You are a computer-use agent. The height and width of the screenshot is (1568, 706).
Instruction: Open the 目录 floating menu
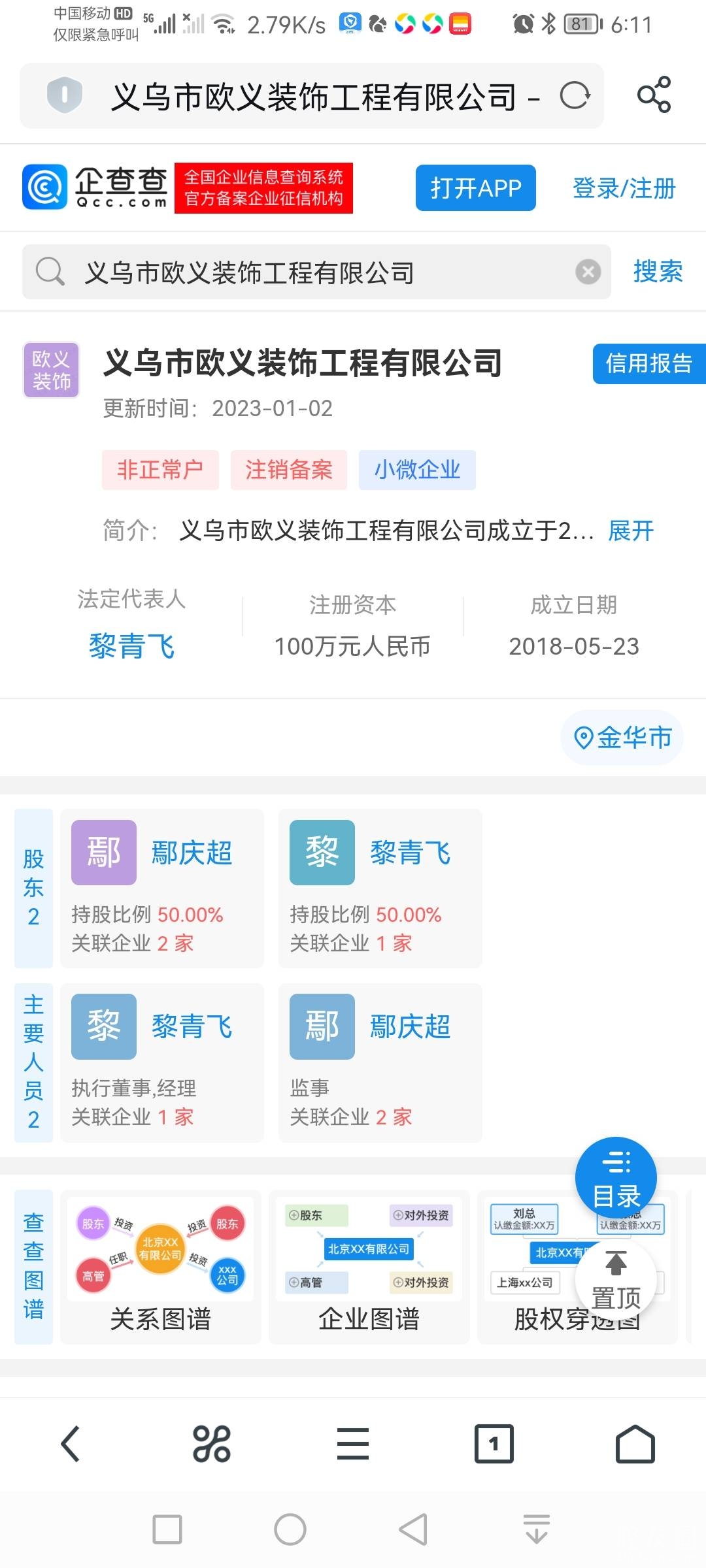pyautogui.click(x=616, y=1177)
